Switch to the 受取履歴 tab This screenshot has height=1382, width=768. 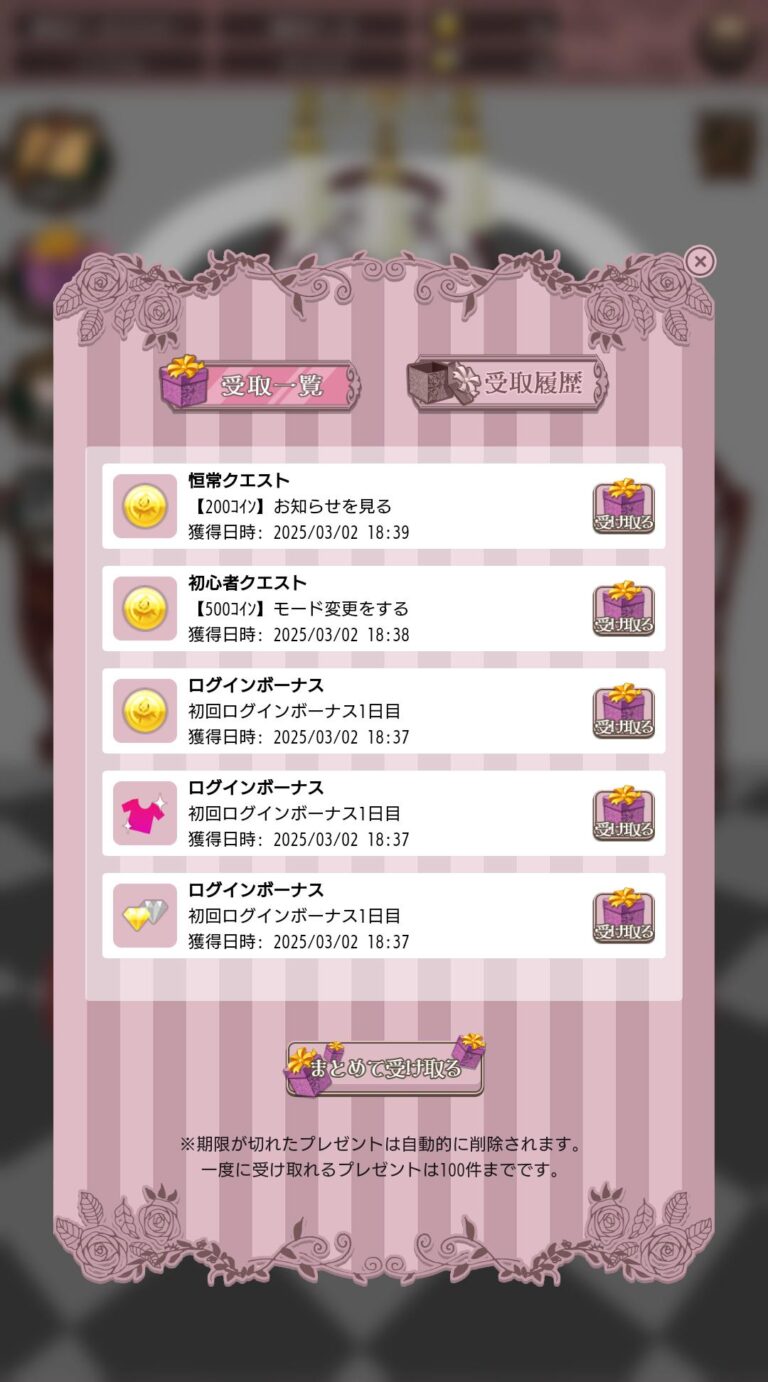508,384
